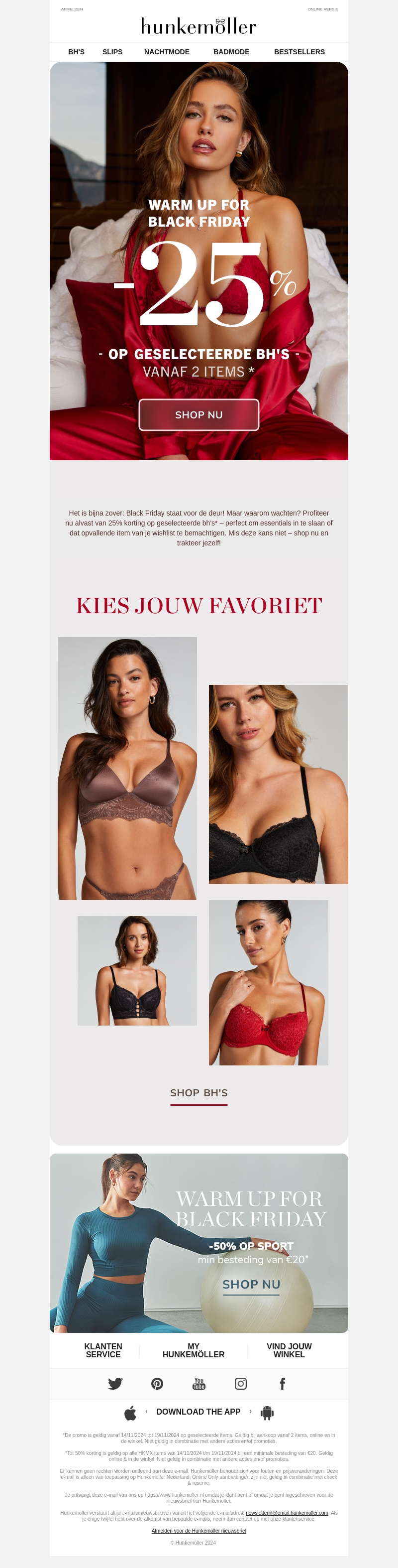The height and width of the screenshot is (1568, 398).
Task: Tap the SHOP BH'S link
Action: pos(199,1093)
